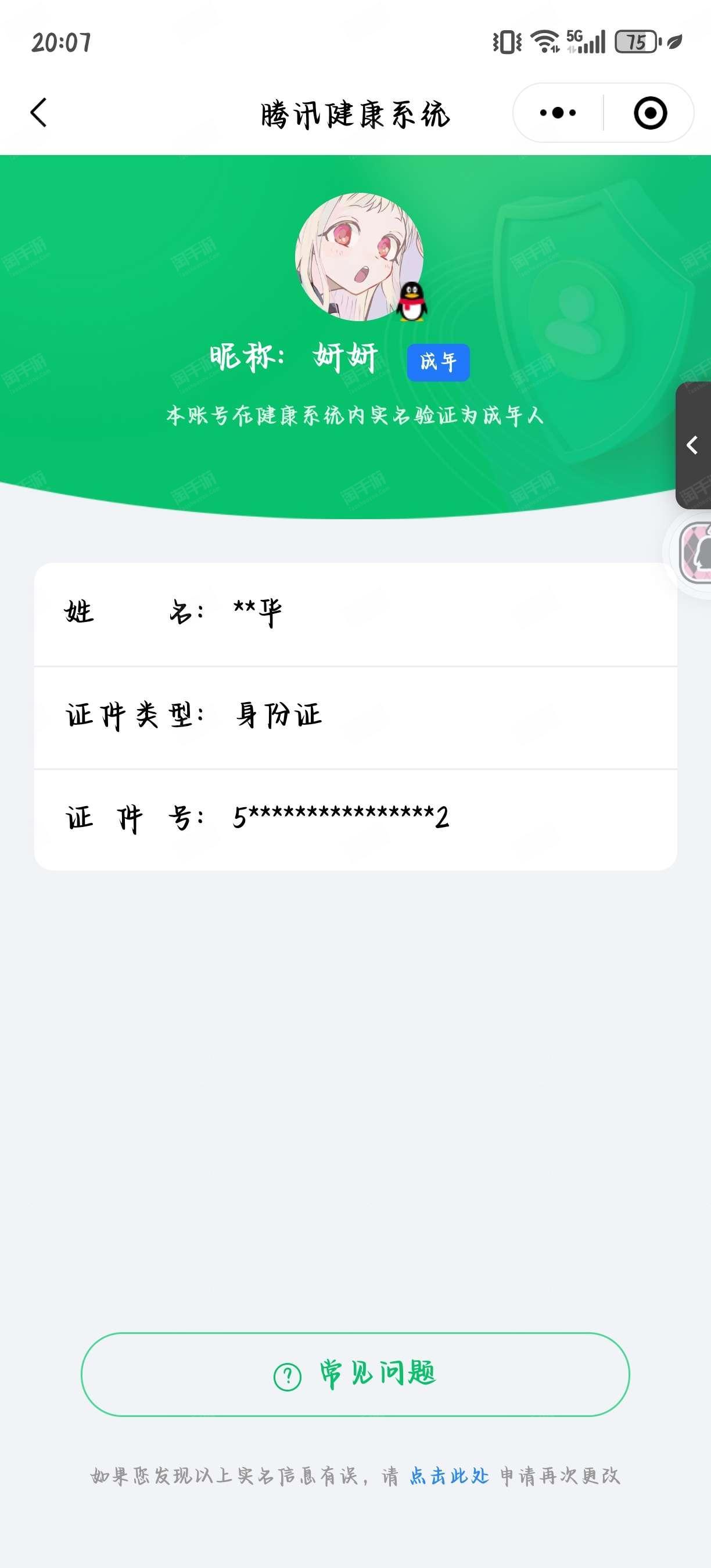Viewport: 711px width, 1568px height.
Task: Go back using the top-left arrow
Action: point(38,113)
